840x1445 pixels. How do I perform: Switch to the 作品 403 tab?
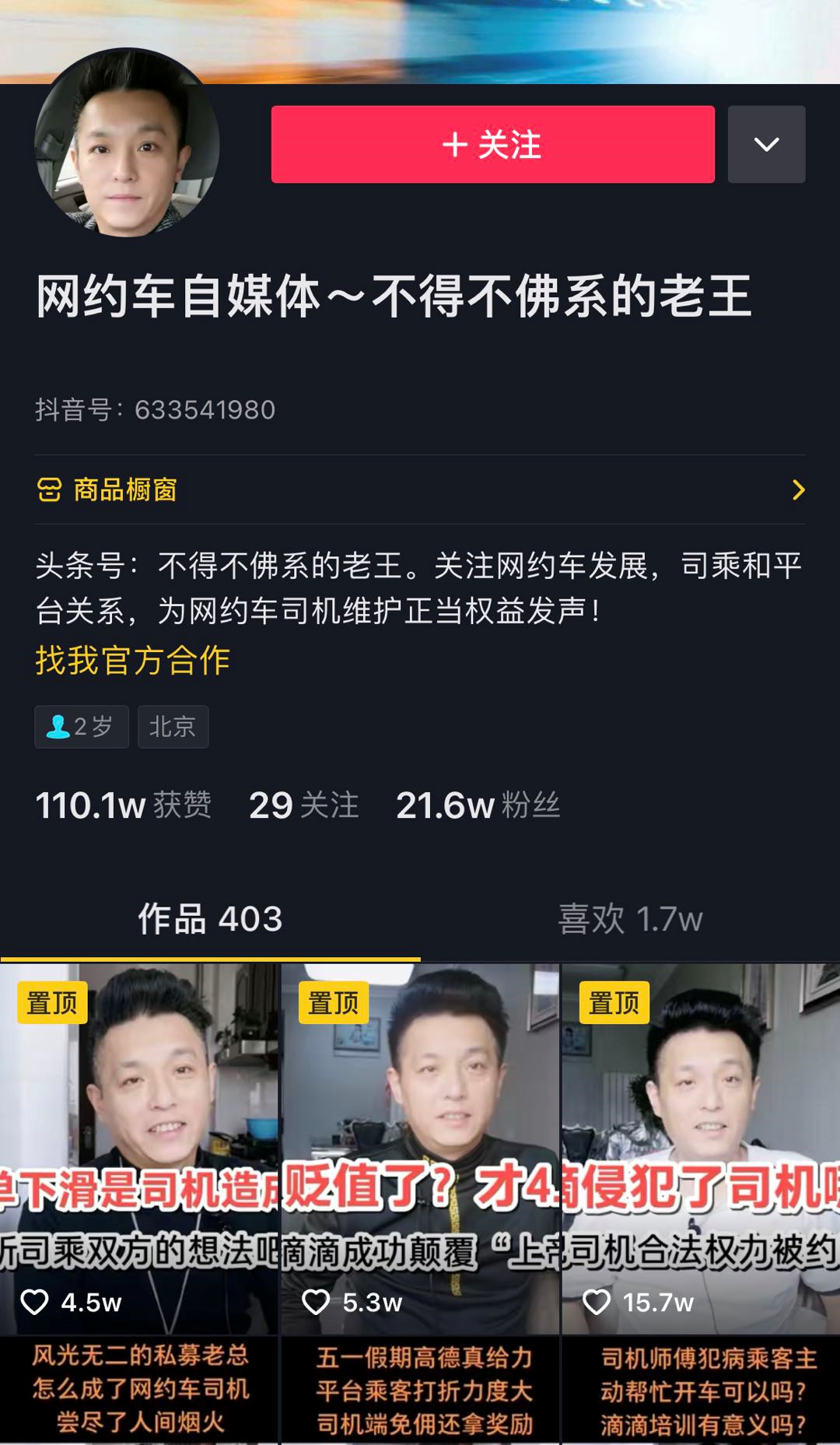click(x=210, y=919)
